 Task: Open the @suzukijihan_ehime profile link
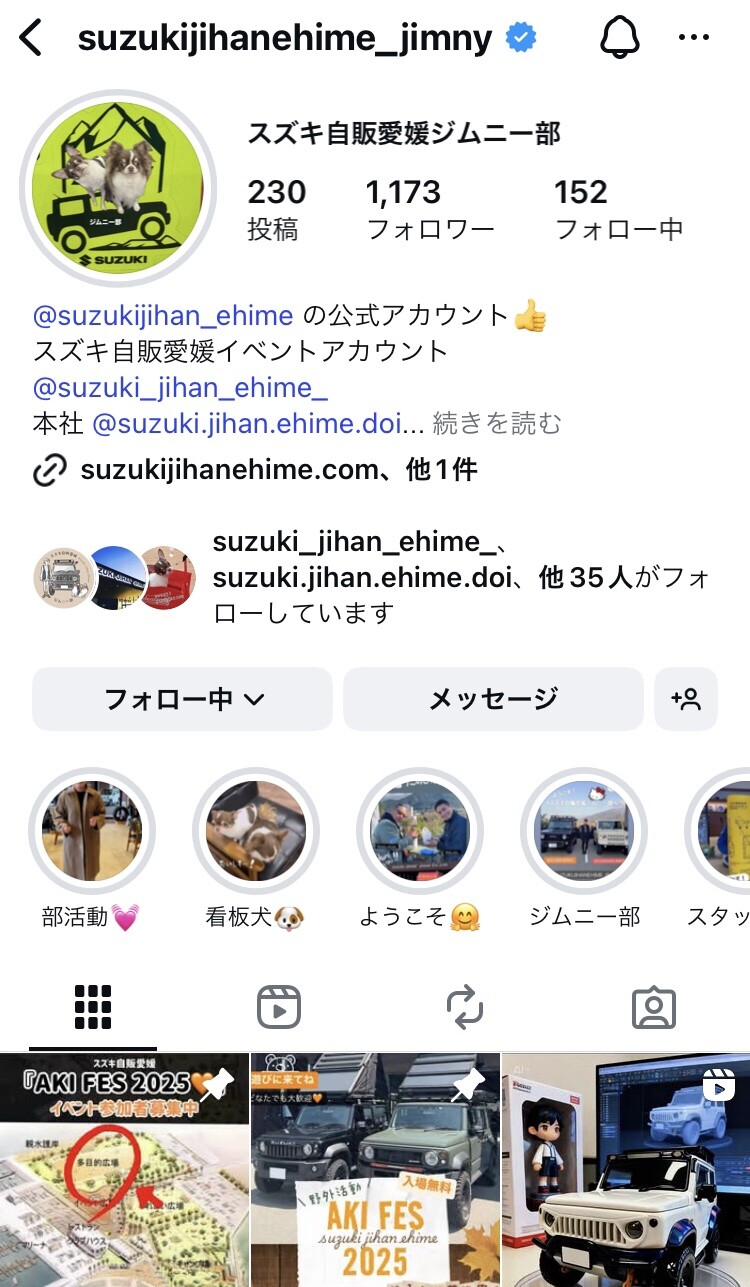tap(163, 316)
